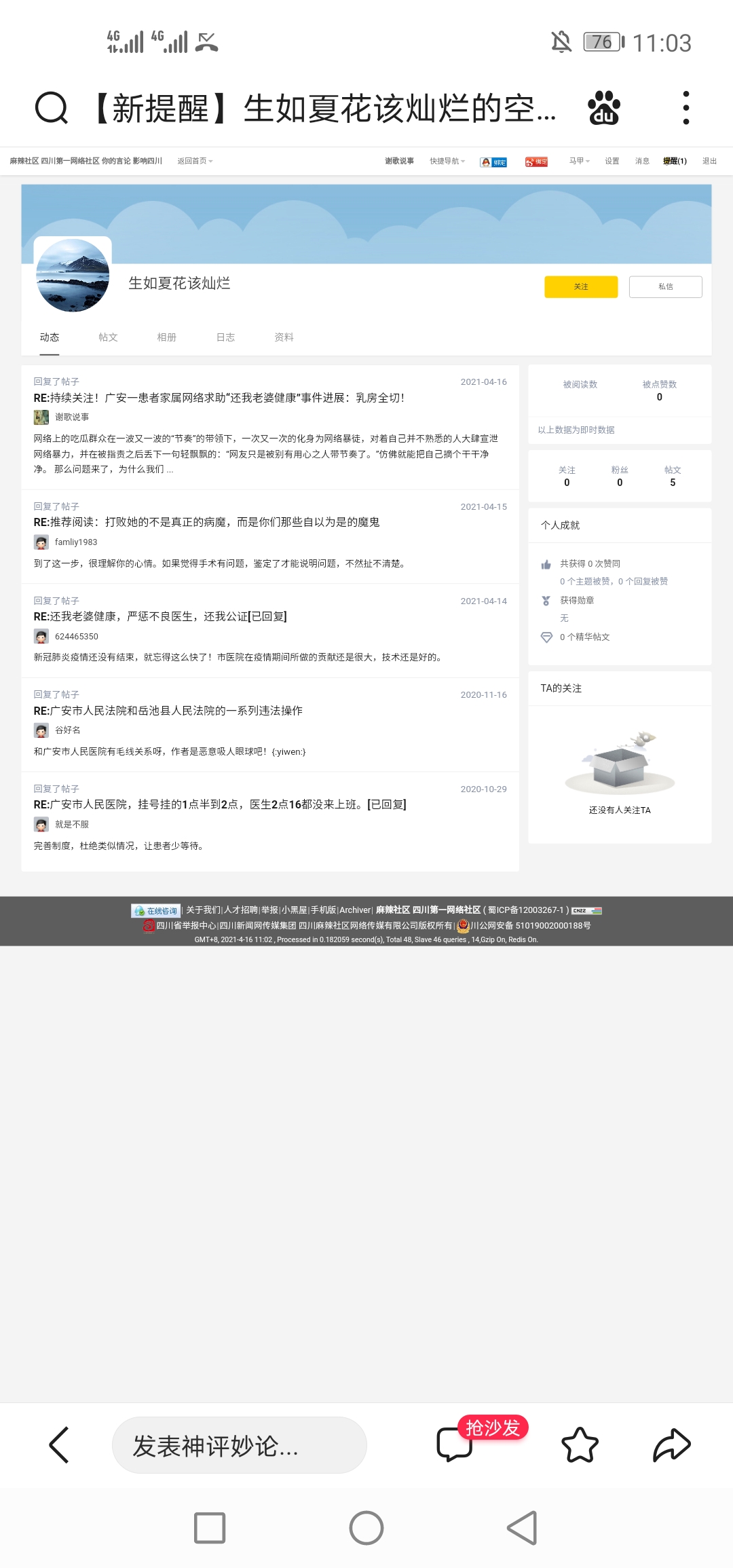Switch to the 资料 tab
The image size is (733, 1568).
[x=284, y=337]
